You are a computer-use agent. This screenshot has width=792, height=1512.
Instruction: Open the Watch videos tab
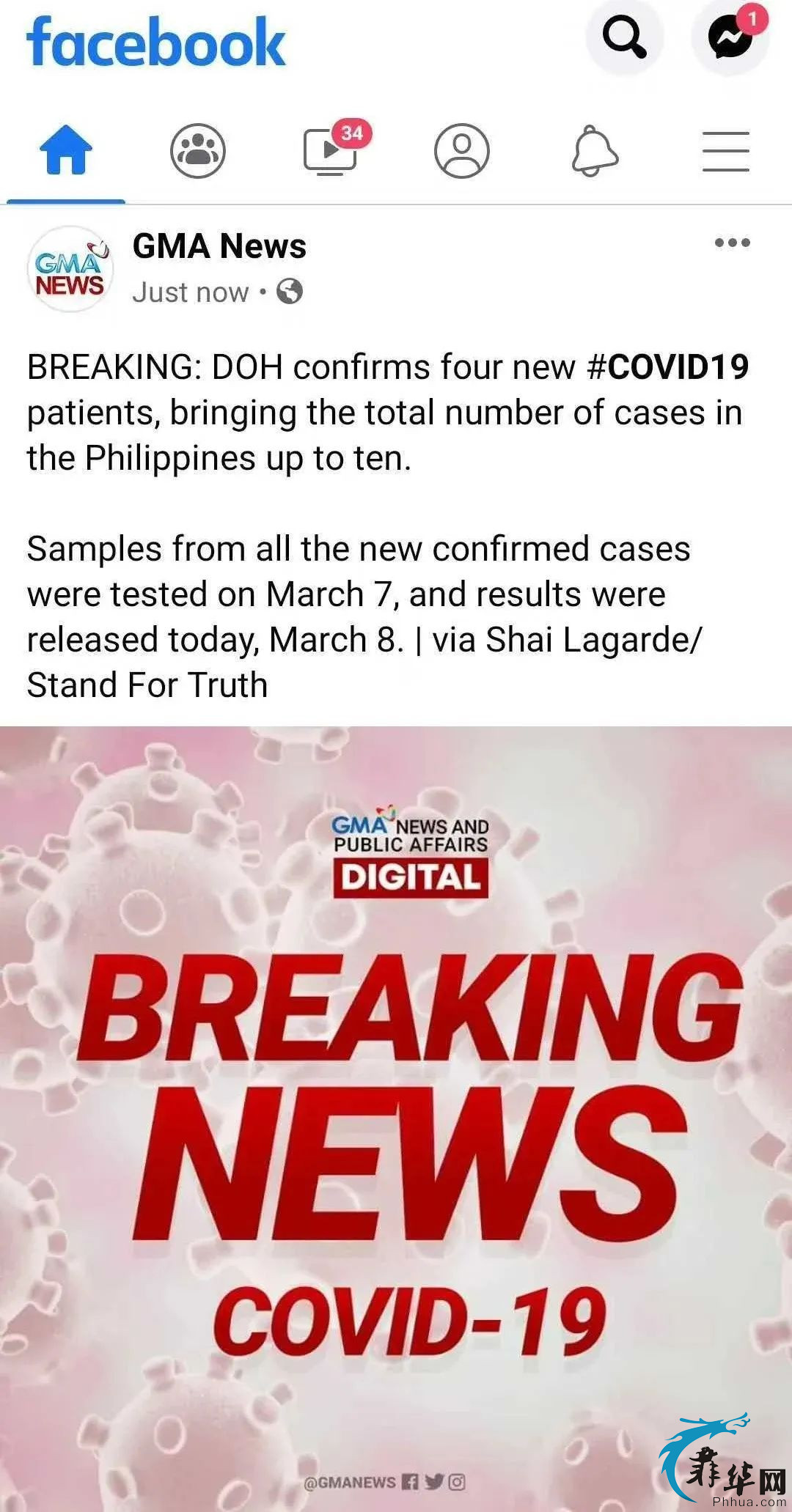(x=330, y=151)
